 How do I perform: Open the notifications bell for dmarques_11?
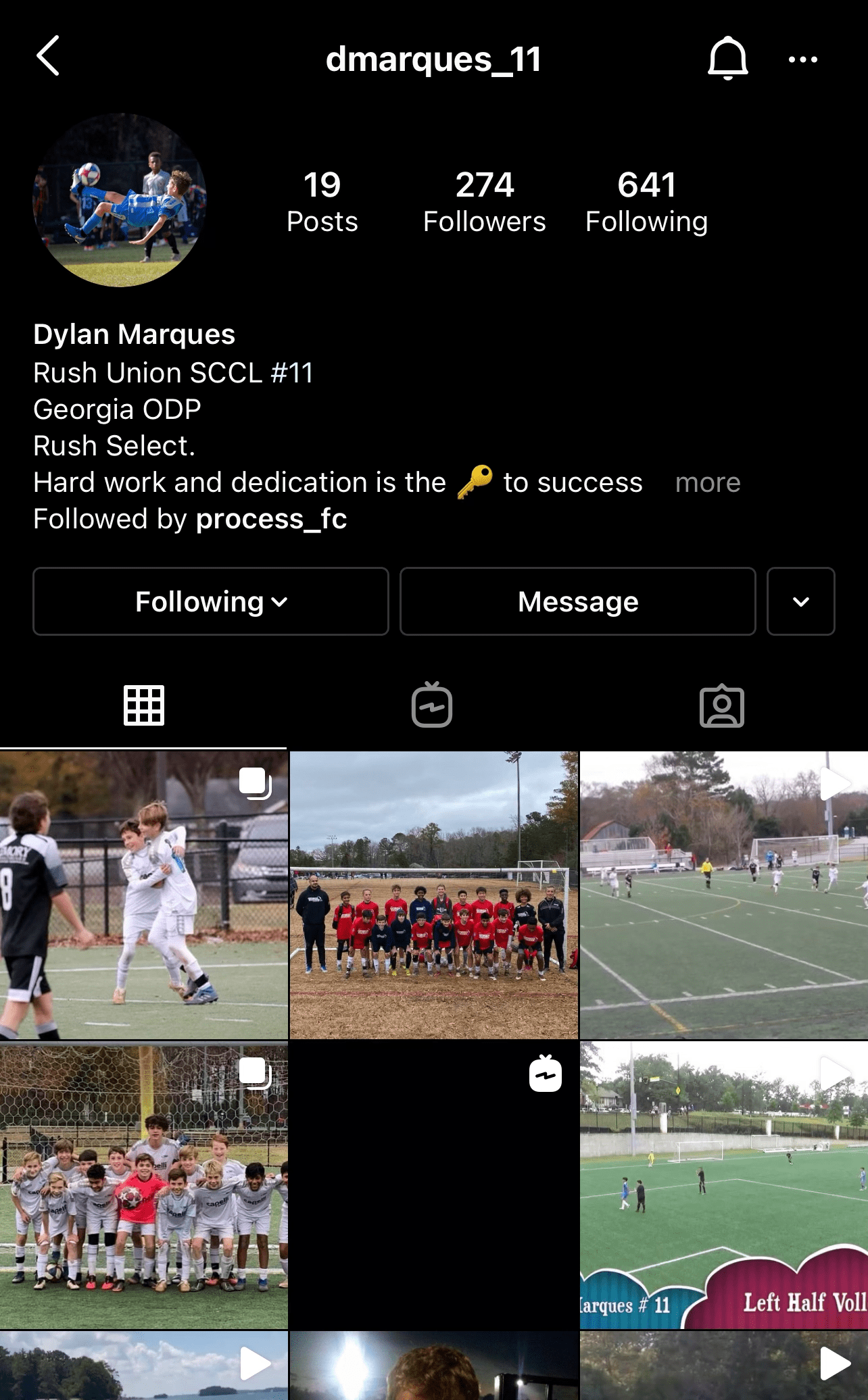[x=727, y=59]
